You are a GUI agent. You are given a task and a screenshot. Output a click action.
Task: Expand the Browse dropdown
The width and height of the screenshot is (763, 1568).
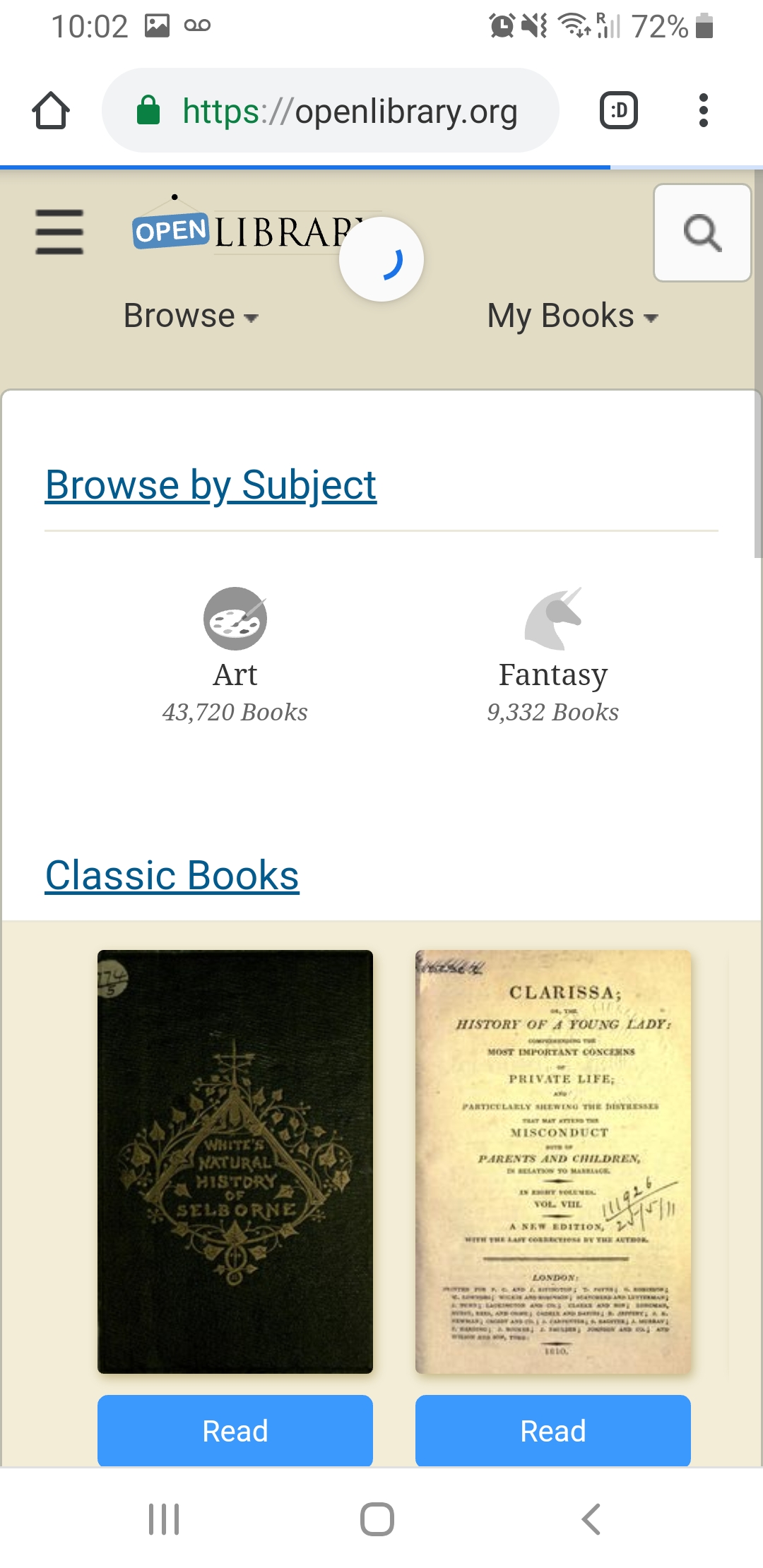click(189, 316)
